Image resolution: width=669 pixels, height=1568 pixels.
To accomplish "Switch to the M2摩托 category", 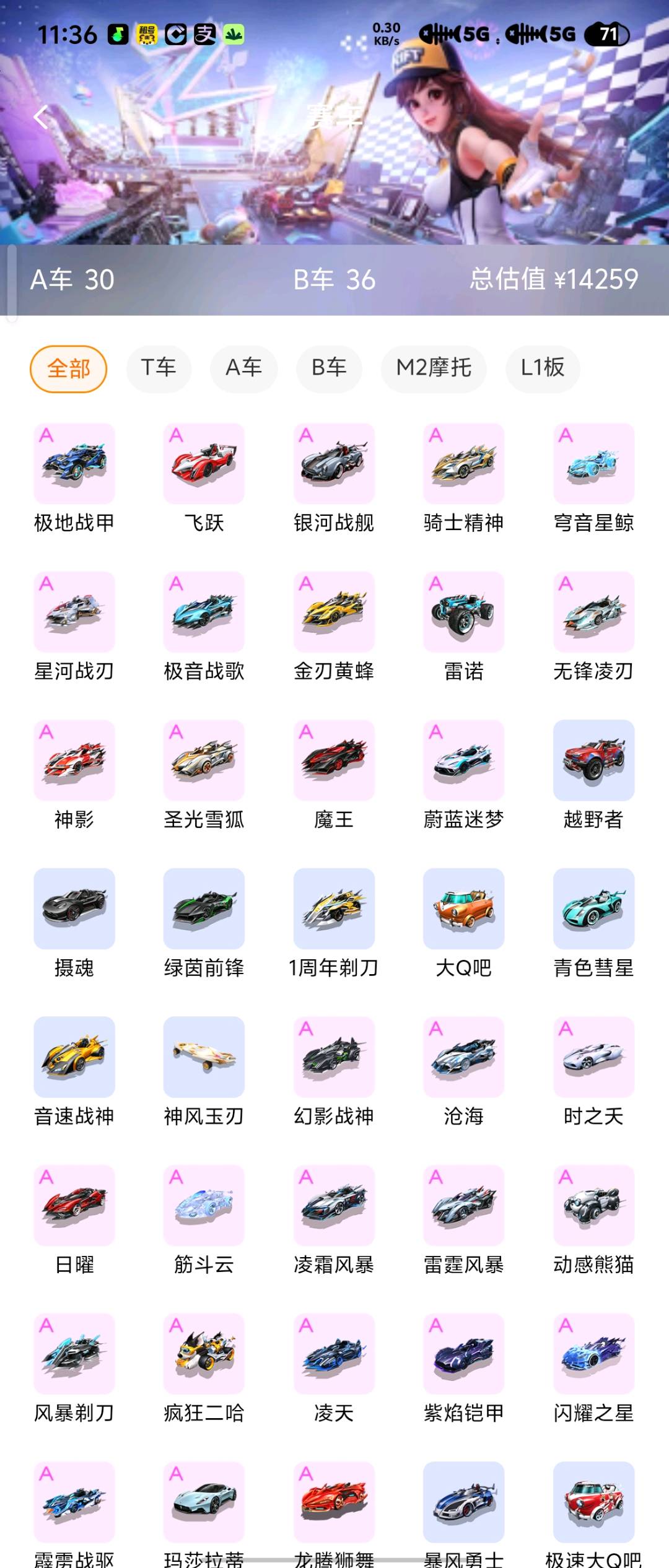I will pyautogui.click(x=434, y=368).
